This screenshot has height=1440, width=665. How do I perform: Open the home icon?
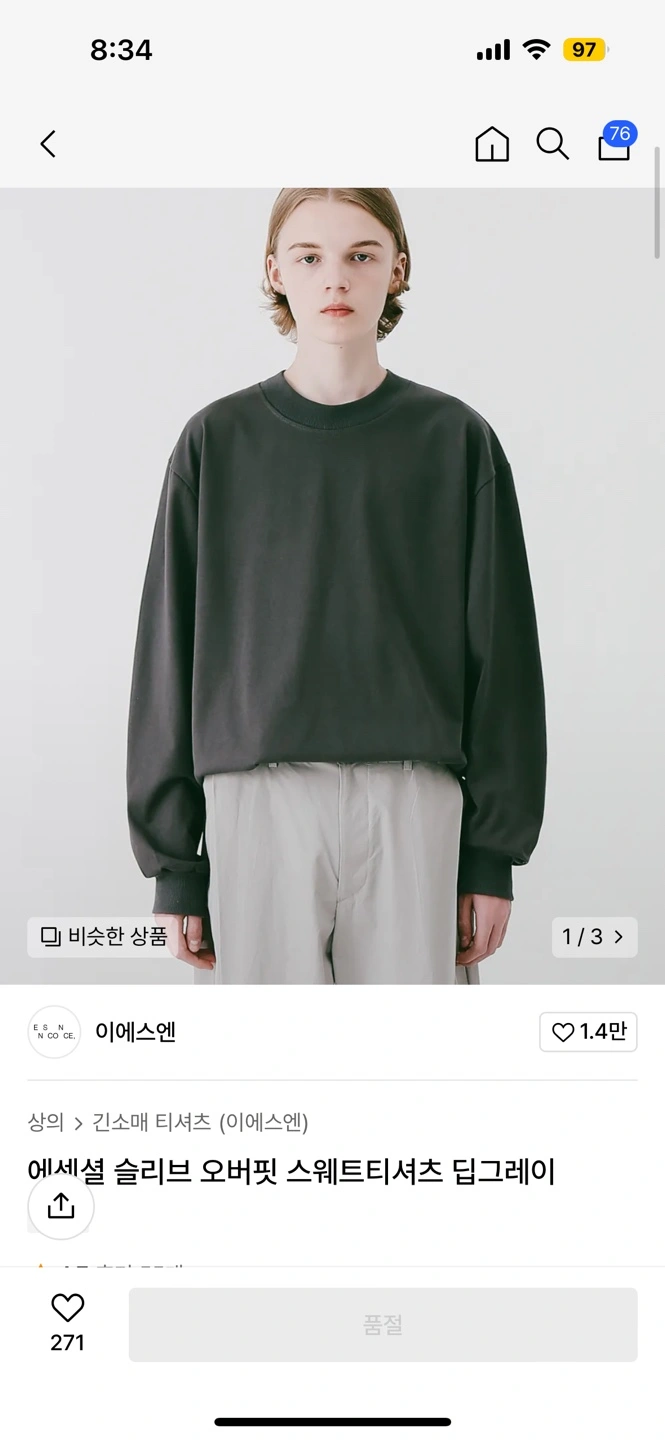pos(491,144)
